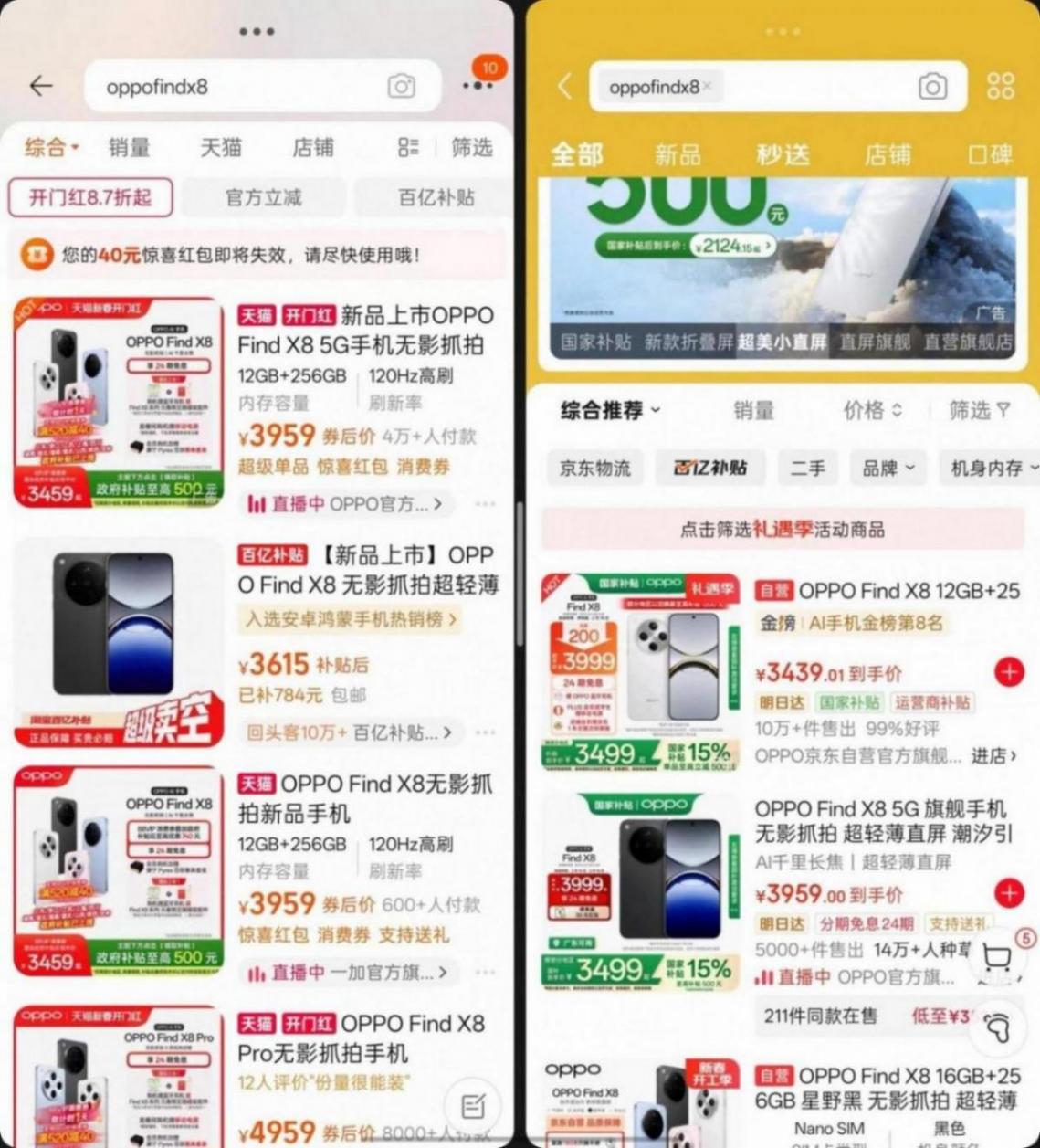Expand the 综合推荐 sort dropdown
Viewport: 1040px width, 1148px height.
pos(610,410)
